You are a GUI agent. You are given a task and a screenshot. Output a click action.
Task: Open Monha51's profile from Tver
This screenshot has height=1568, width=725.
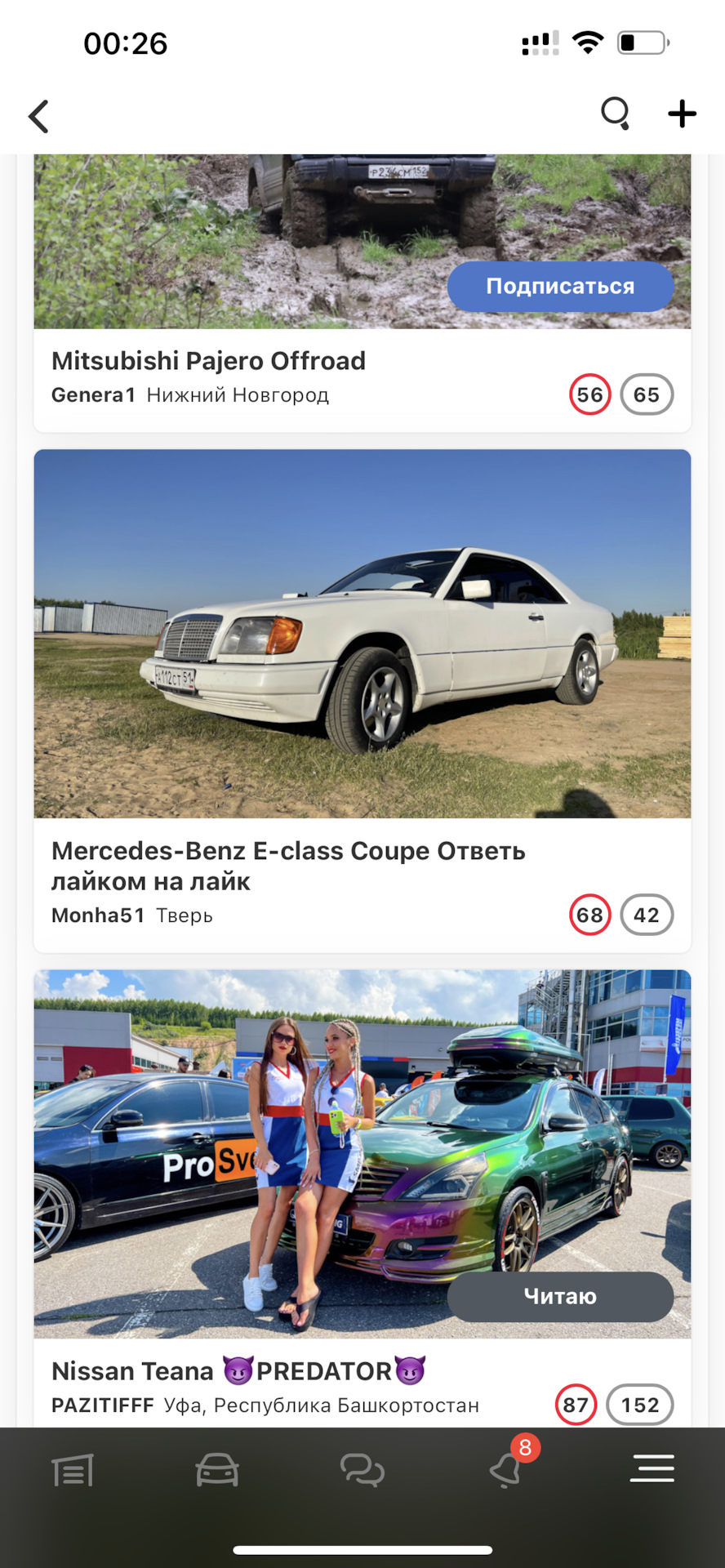97,915
